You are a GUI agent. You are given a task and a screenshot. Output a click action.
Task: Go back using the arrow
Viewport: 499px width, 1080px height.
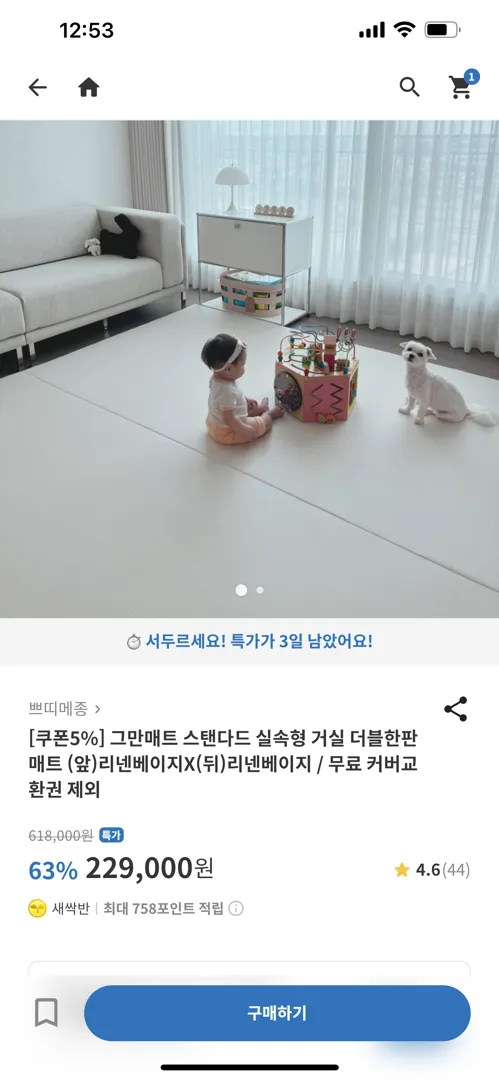37,87
